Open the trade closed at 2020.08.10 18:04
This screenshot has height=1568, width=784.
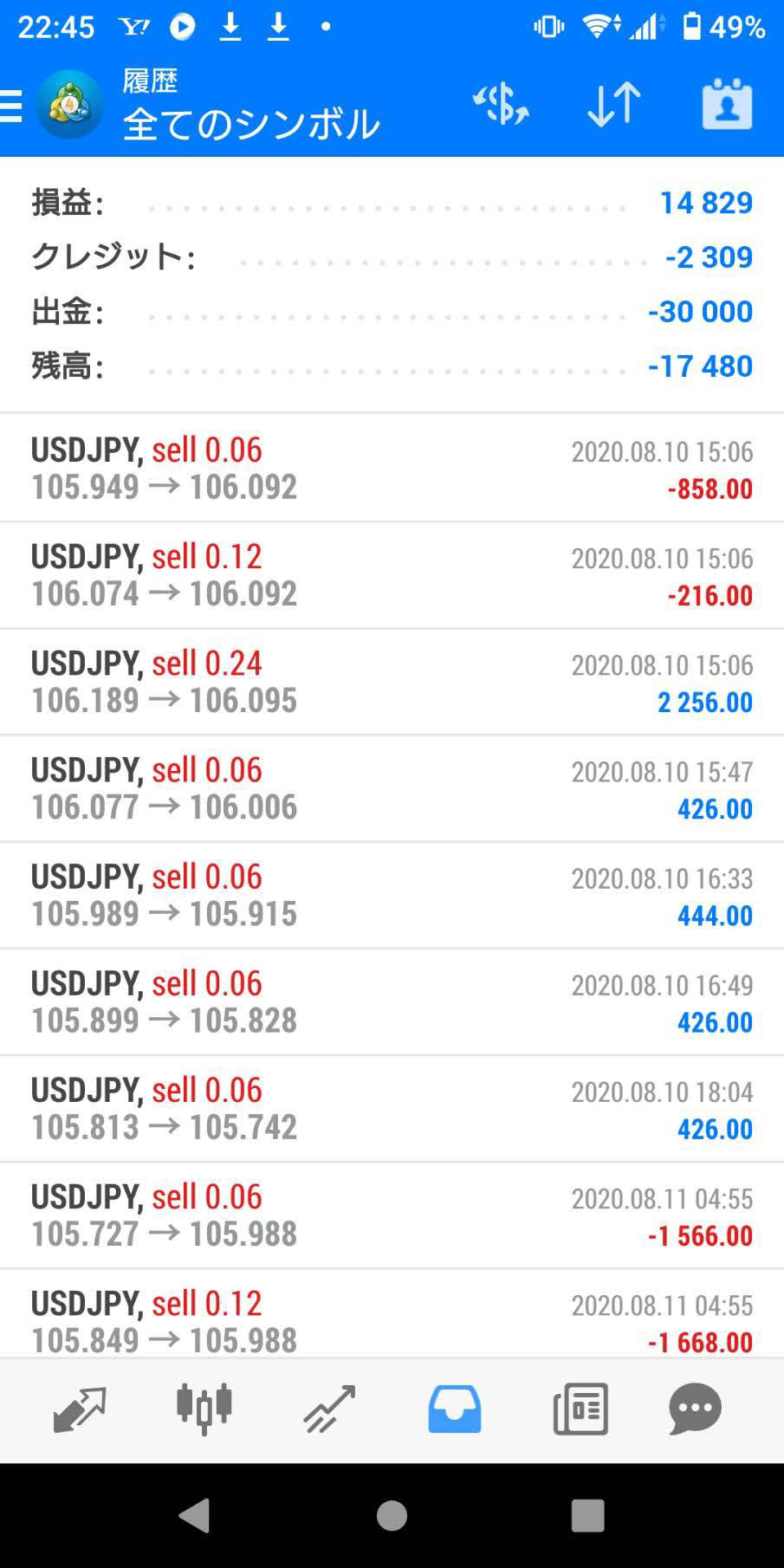(392, 1109)
